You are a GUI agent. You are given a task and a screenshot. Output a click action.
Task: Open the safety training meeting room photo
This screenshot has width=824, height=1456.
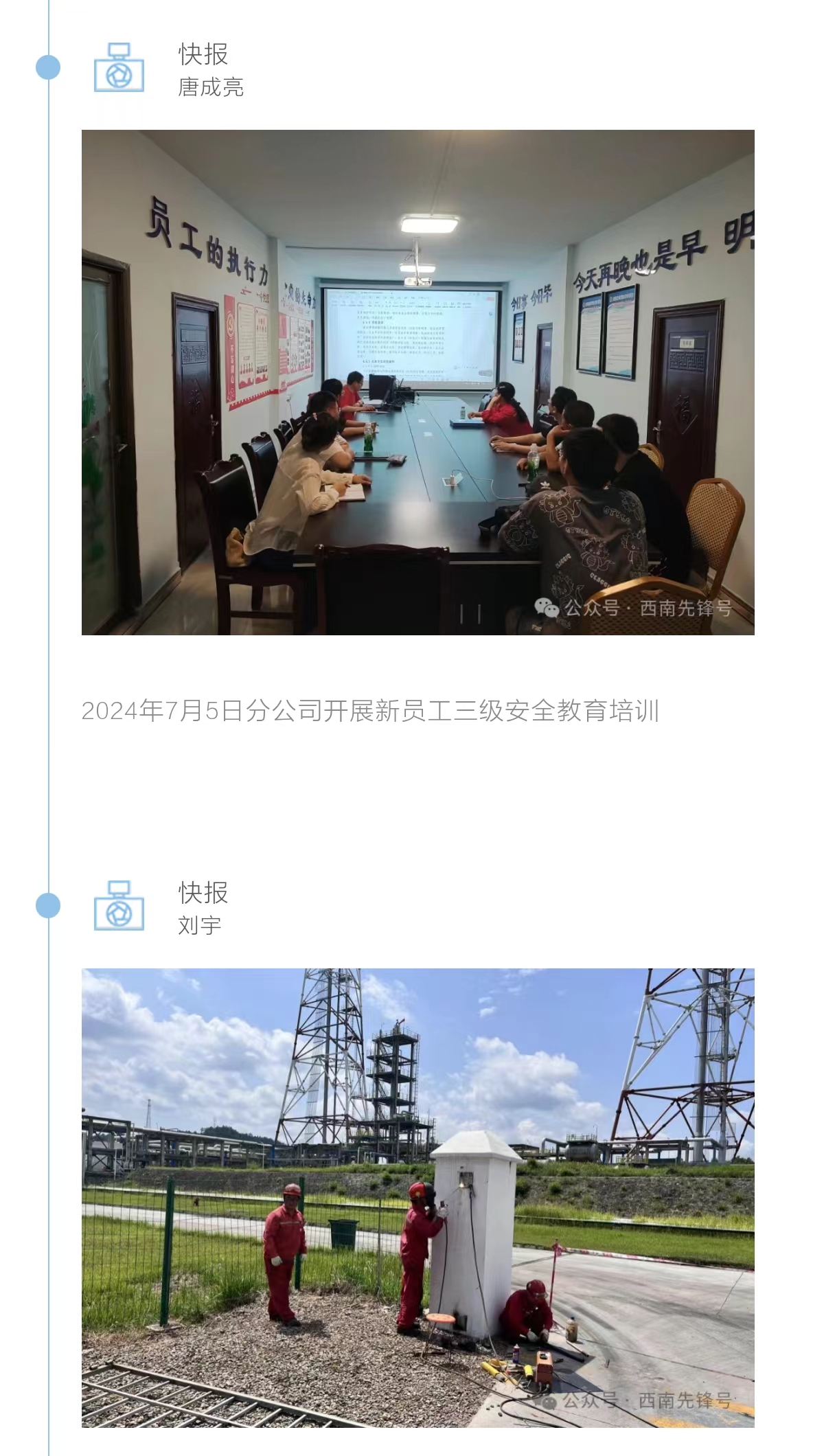(x=417, y=382)
